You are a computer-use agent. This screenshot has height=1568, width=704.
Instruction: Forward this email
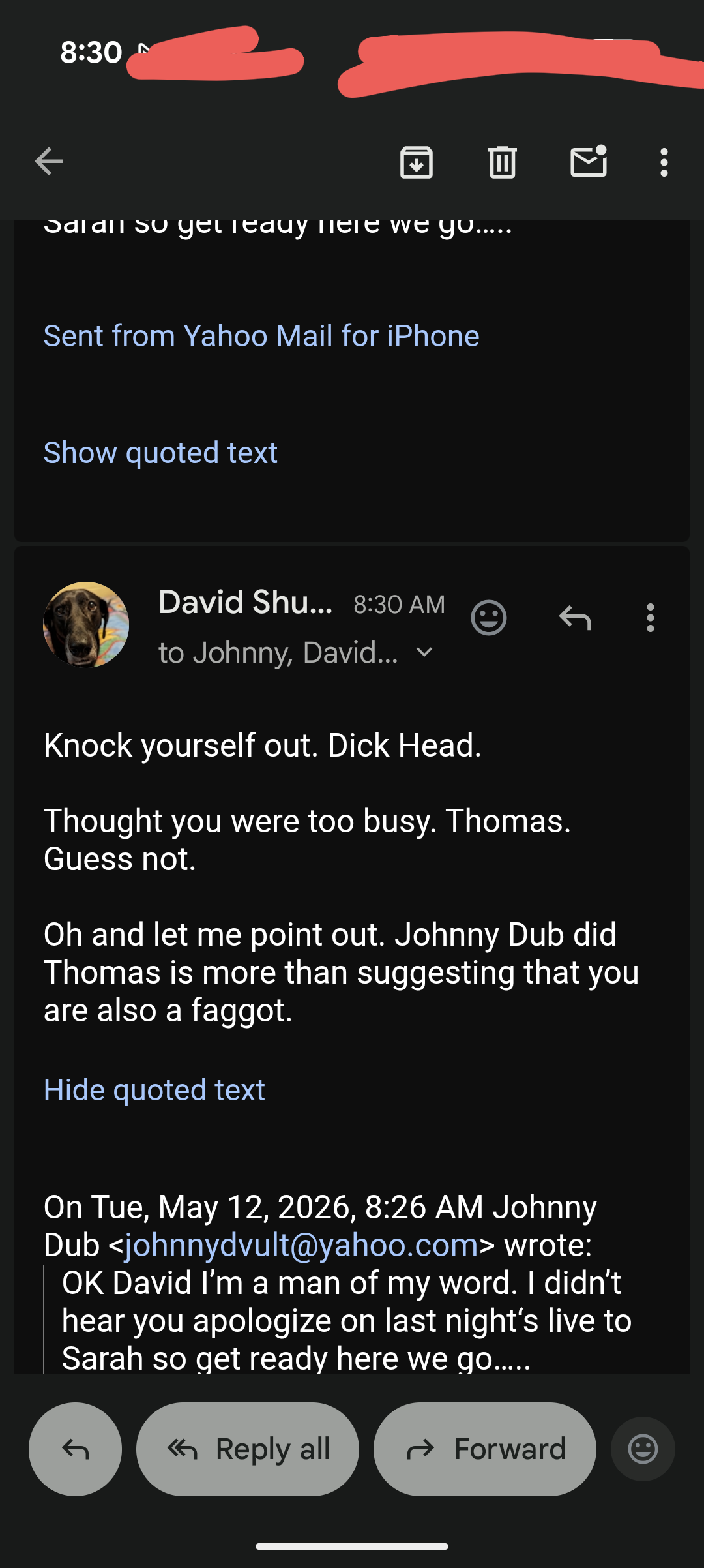coord(485,1449)
